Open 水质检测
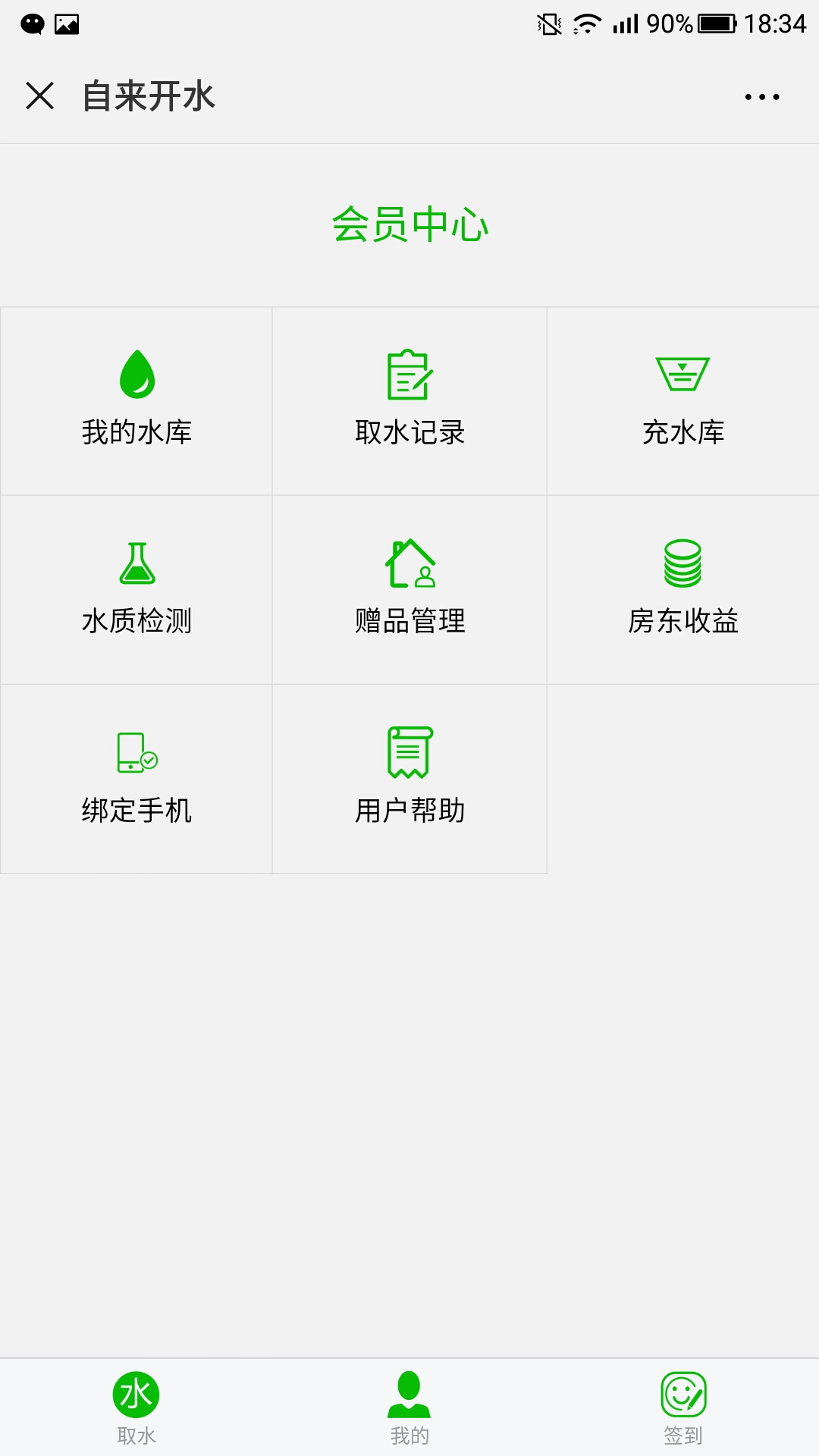This screenshot has height=1456, width=819. (136, 590)
